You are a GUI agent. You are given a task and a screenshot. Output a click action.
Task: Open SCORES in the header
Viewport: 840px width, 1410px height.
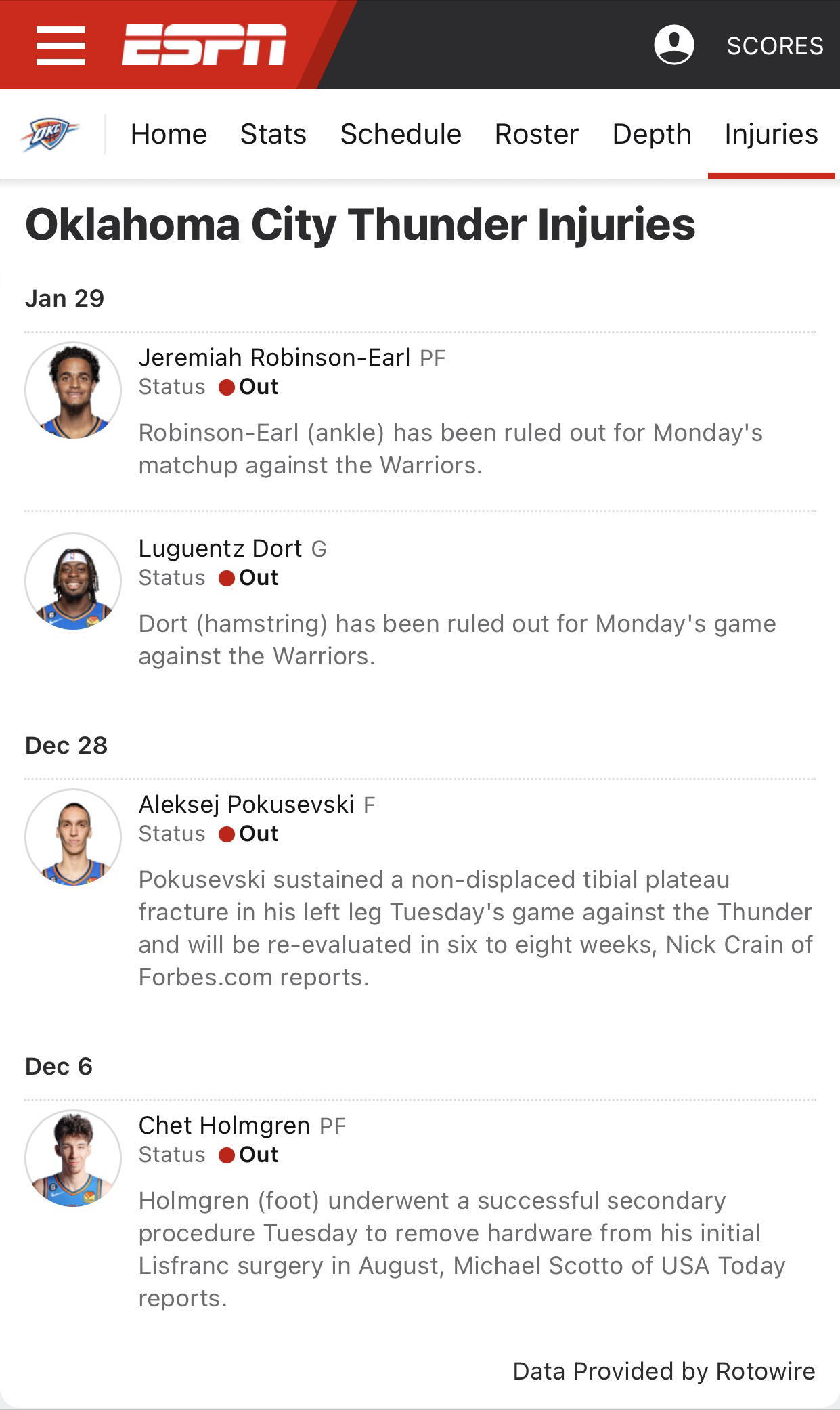(774, 45)
